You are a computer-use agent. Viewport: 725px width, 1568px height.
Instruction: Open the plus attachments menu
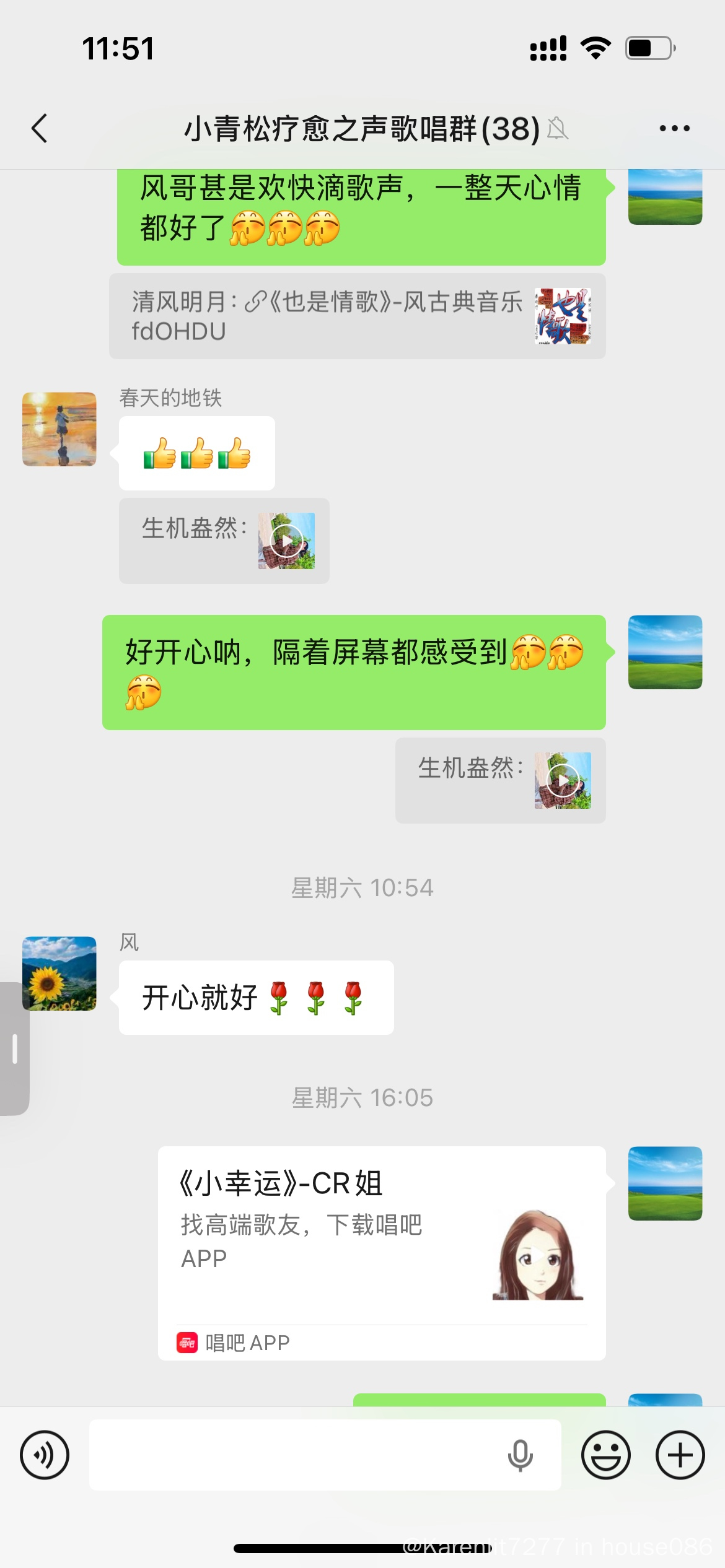[x=680, y=1455]
